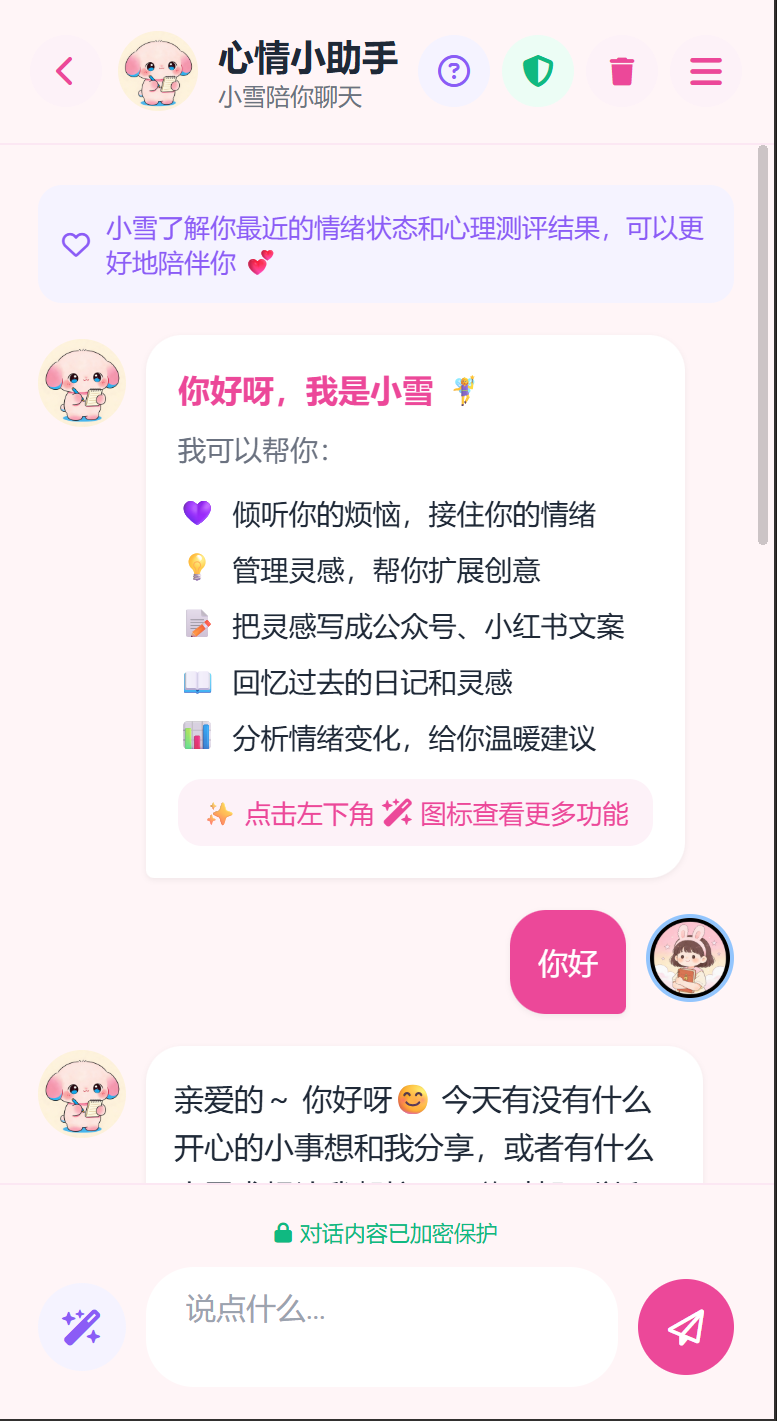Open the help question mark icon

pos(454,71)
